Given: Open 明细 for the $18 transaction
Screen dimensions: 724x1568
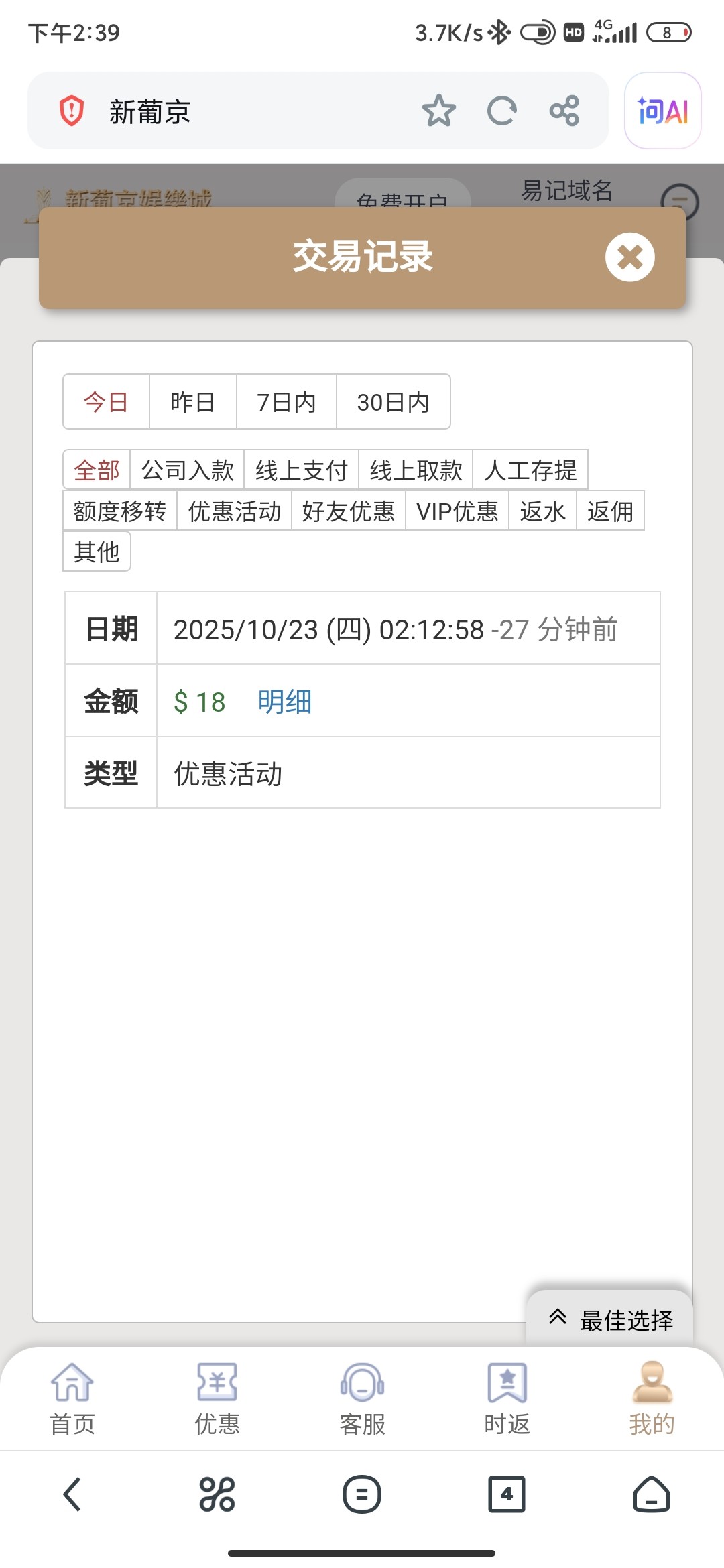Looking at the screenshot, I should [285, 702].
